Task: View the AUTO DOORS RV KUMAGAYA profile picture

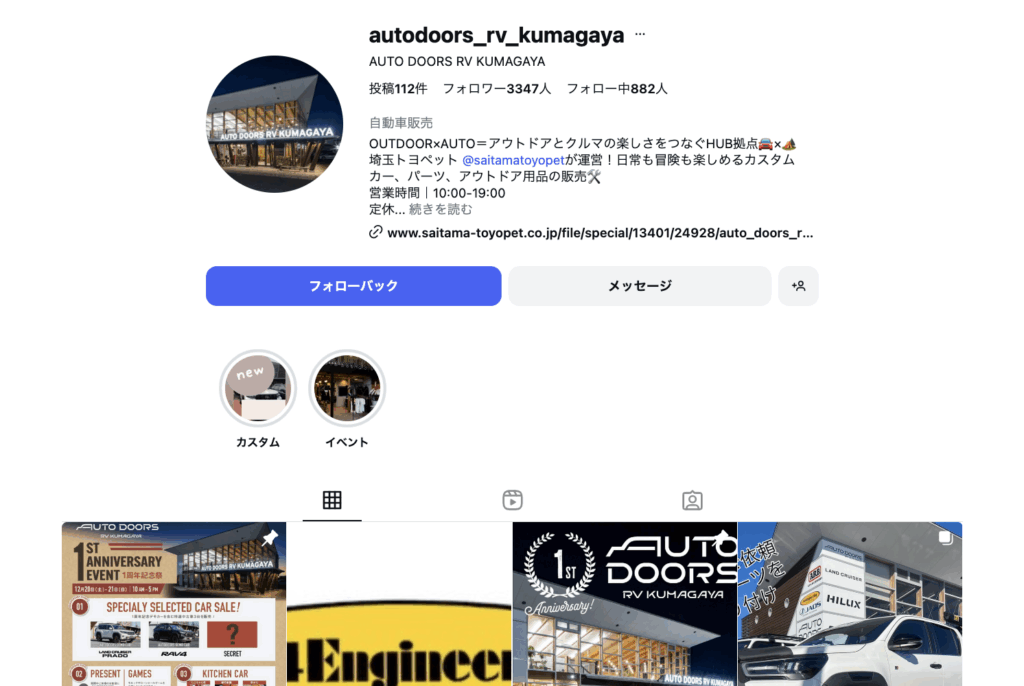Action: pyautogui.click(x=274, y=124)
